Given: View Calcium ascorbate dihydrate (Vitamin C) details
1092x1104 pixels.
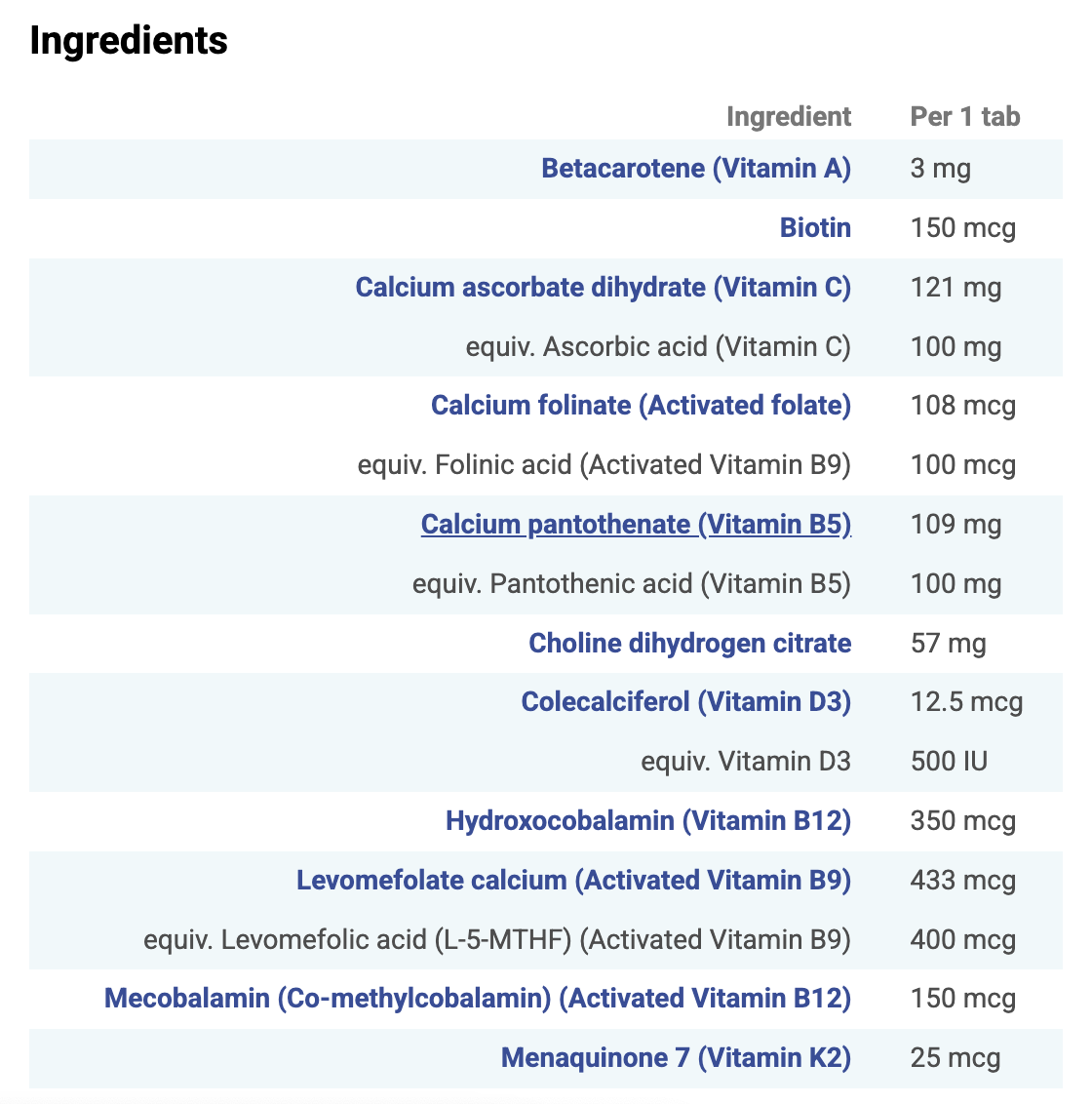Looking at the screenshot, I should (x=603, y=288).
